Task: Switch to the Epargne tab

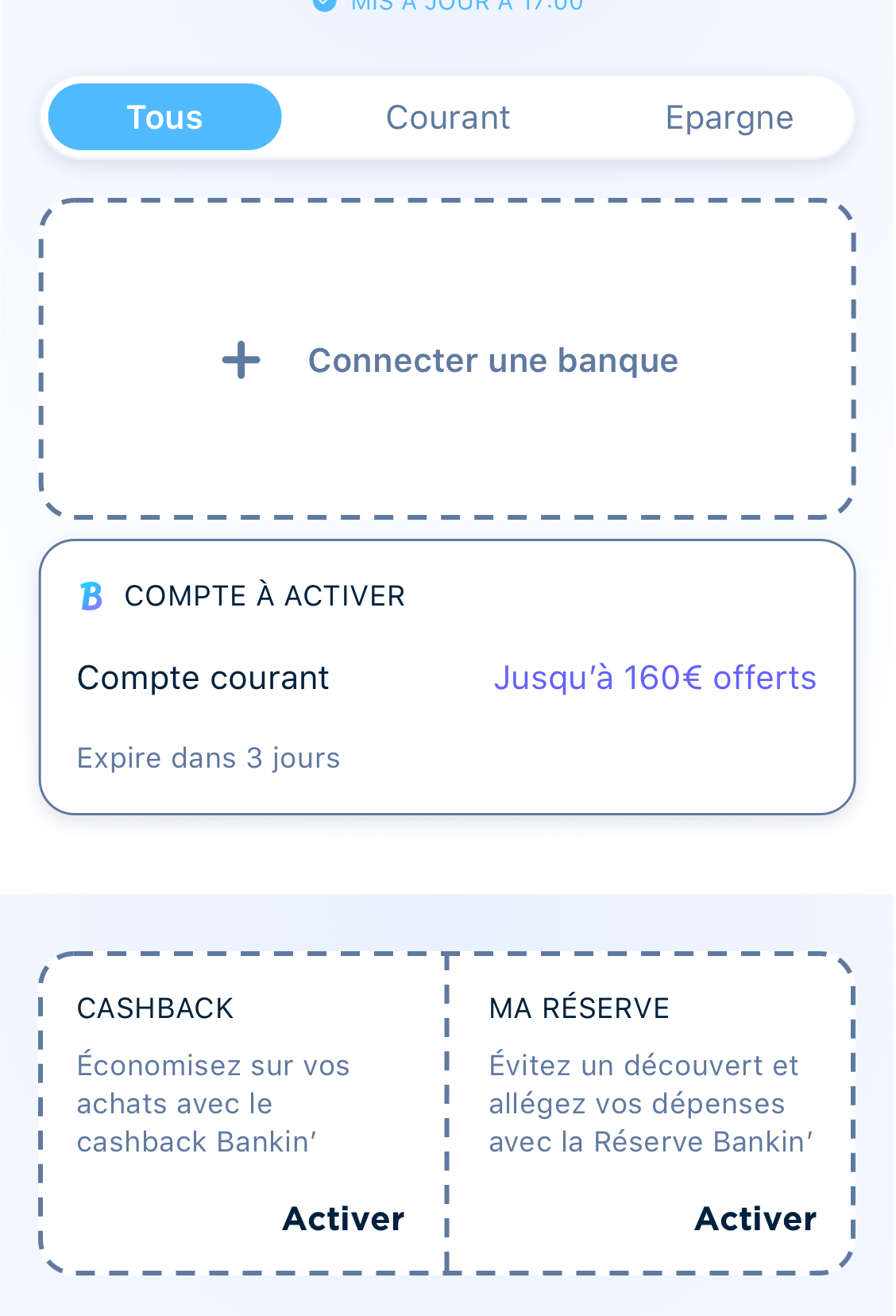Action: pos(729,118)
